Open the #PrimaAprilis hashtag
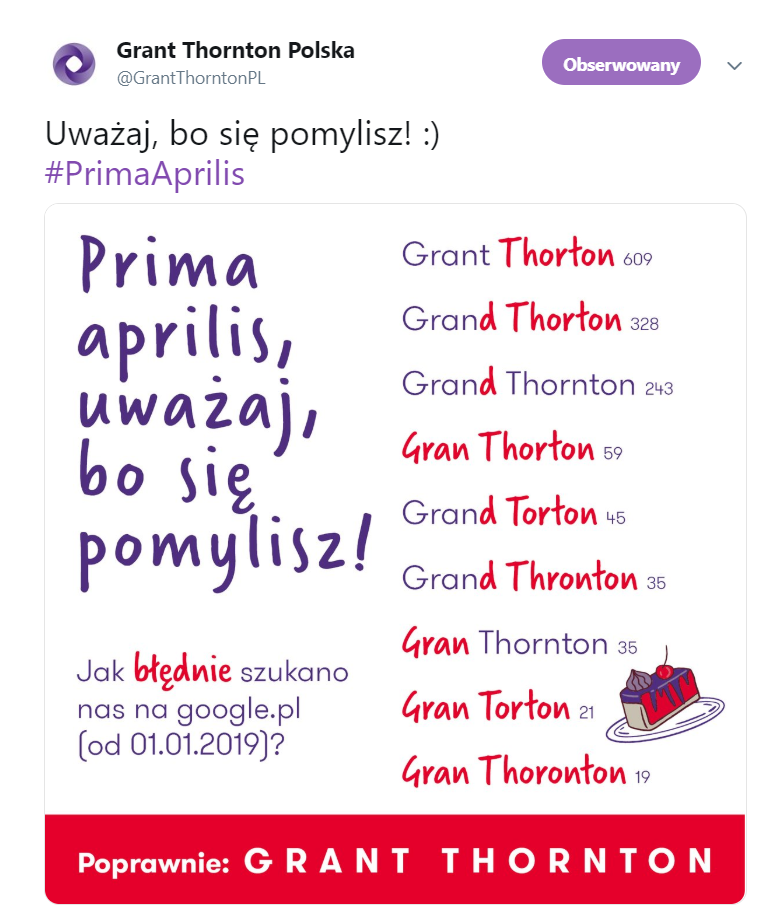Viewport: 769px width, 918px height. (x=145, y=174)
